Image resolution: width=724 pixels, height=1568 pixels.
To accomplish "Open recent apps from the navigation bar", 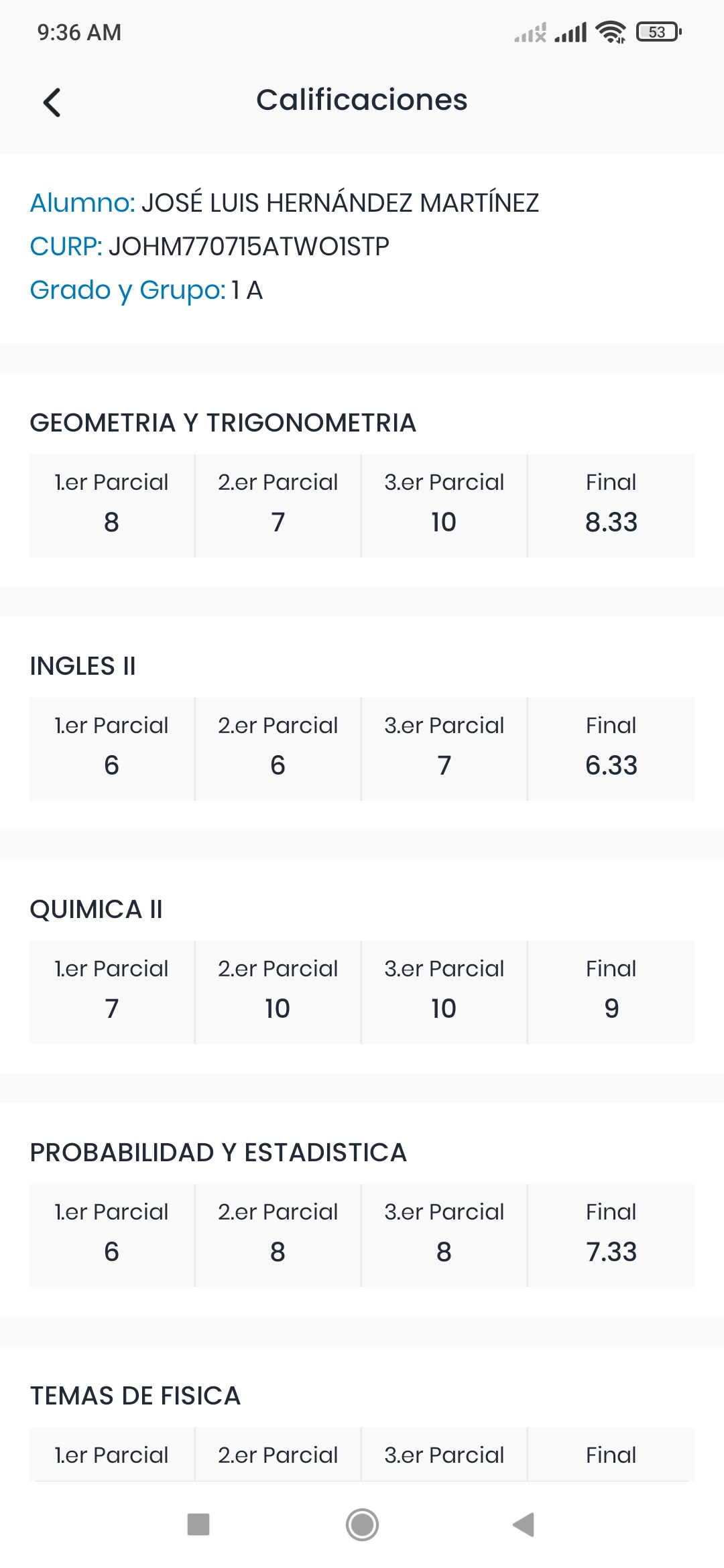I will click(x=198, y=1524).
